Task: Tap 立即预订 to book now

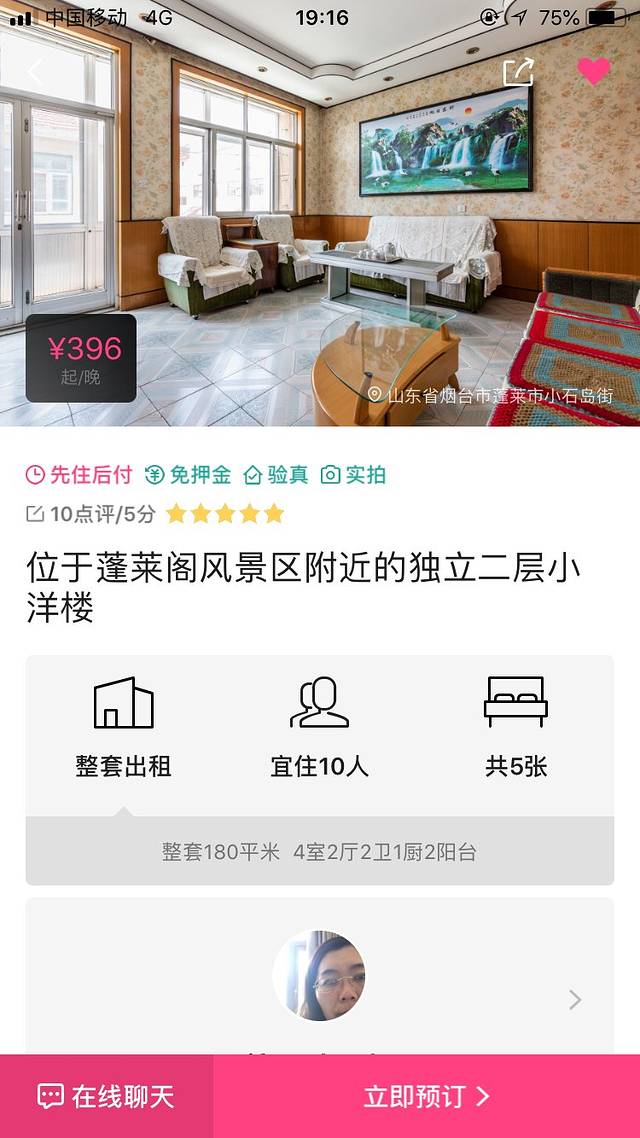Action: point(427,1096)
